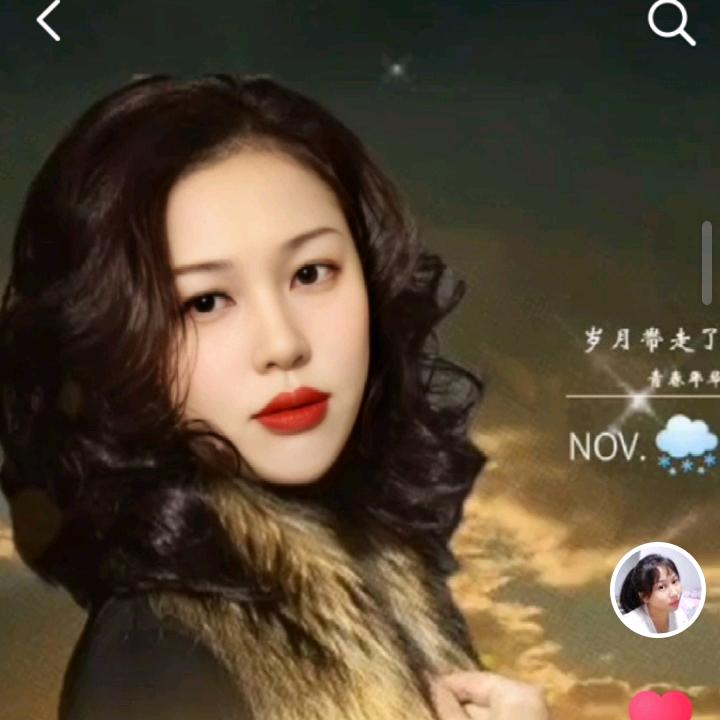Open the creator's round profile avatar
The width and height of the screenshot is (720, 720).
click(x=658, y=590)
